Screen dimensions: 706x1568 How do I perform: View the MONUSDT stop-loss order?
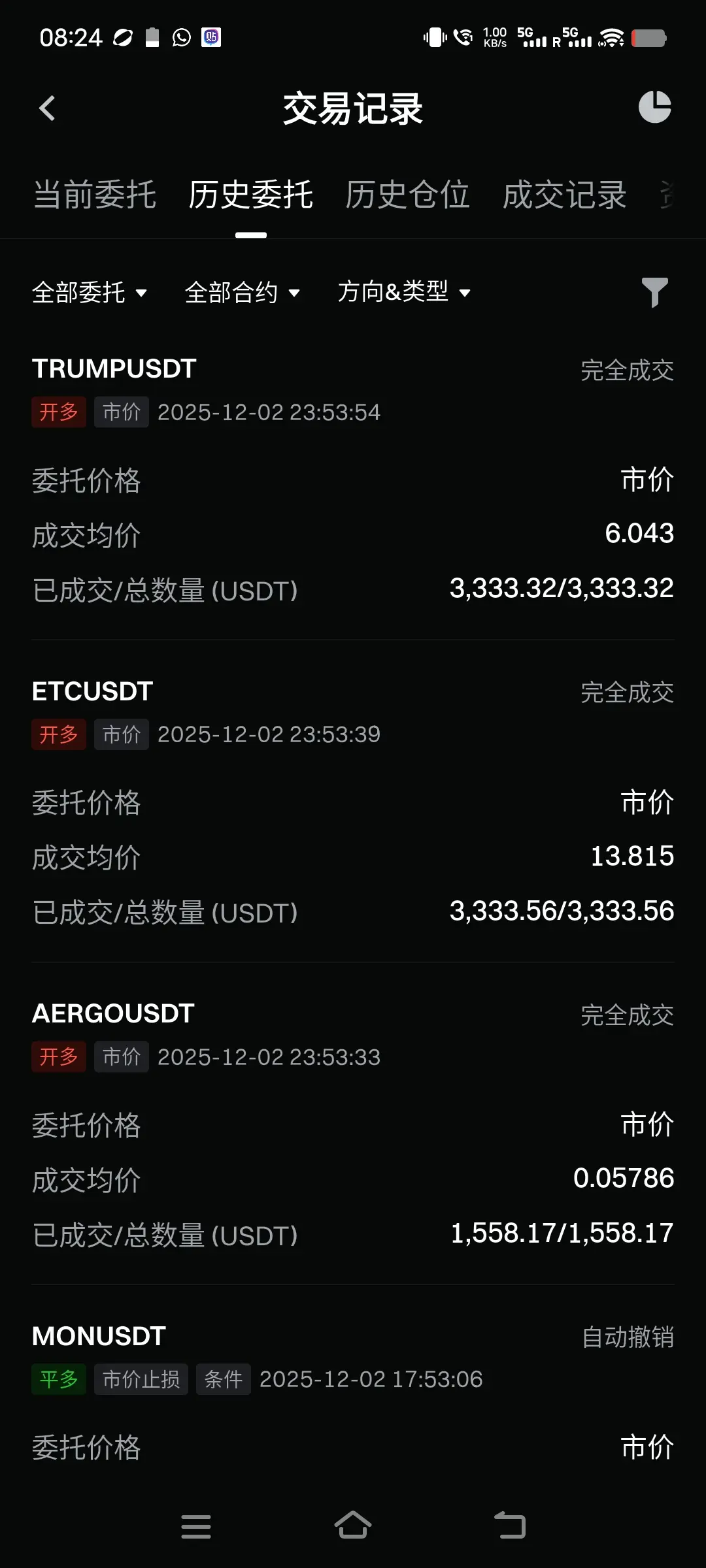pos(99,1336)
